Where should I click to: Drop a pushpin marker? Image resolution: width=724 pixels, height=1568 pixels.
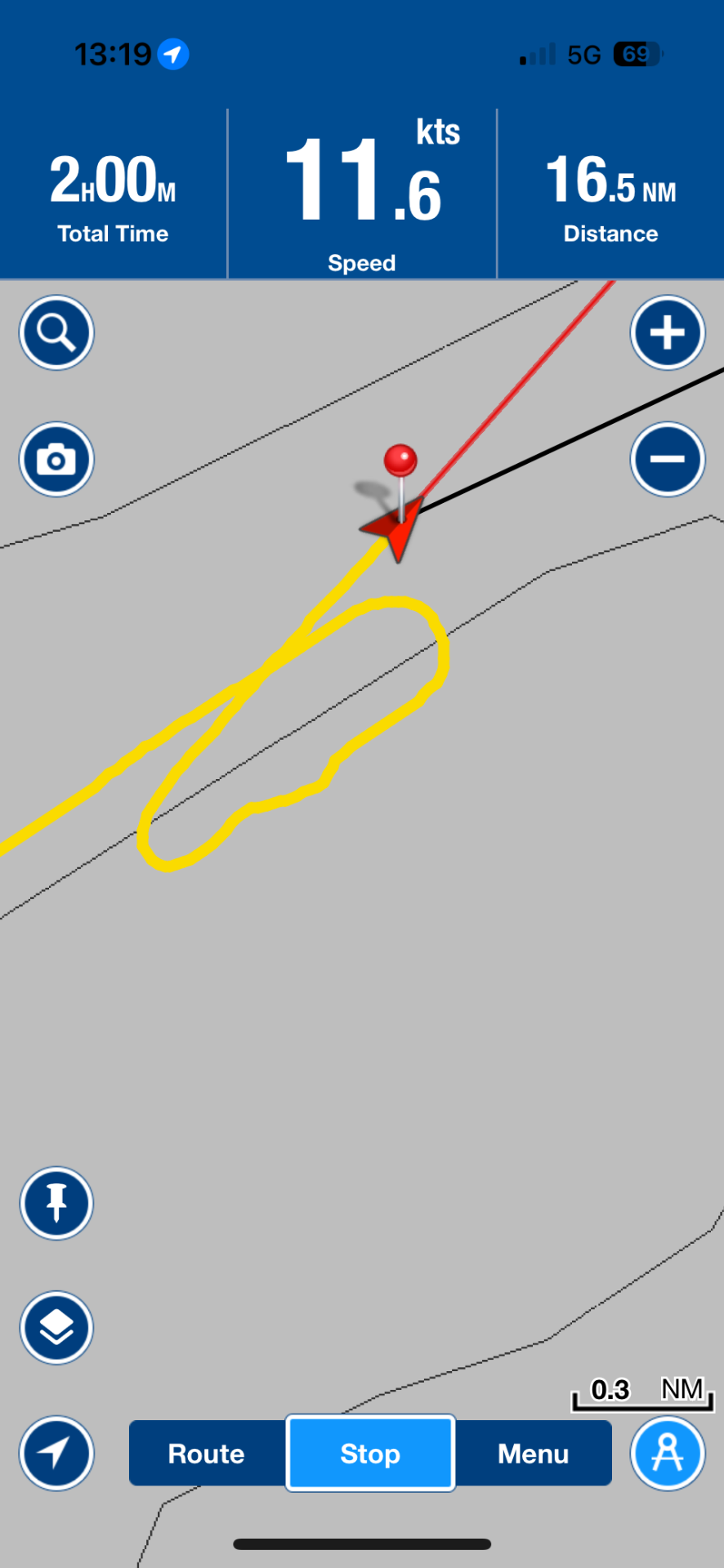56,1203
